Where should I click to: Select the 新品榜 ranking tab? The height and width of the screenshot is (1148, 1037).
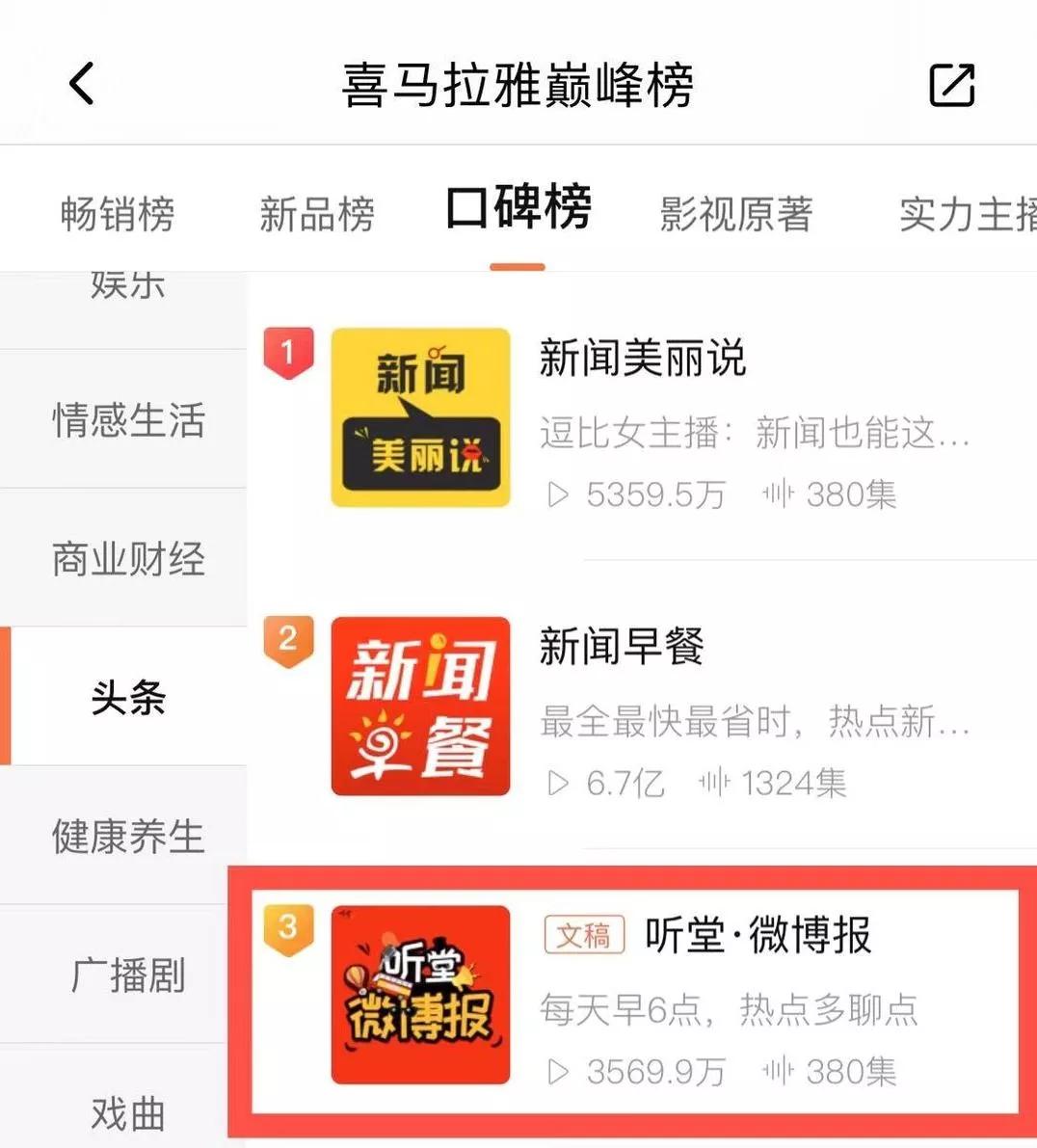pyautogui.click(x=318, y=214)
